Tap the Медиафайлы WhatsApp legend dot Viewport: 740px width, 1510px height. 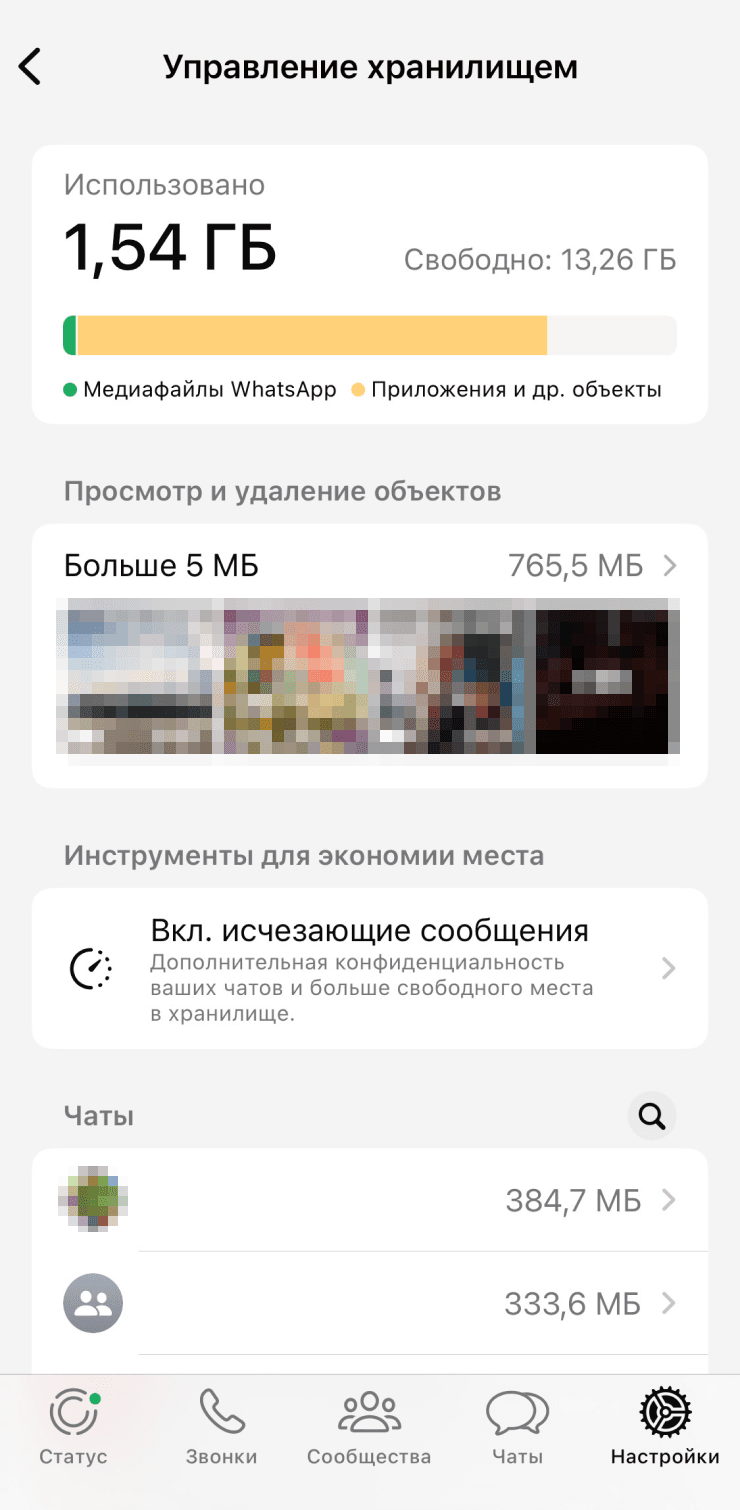pos(72,390)
